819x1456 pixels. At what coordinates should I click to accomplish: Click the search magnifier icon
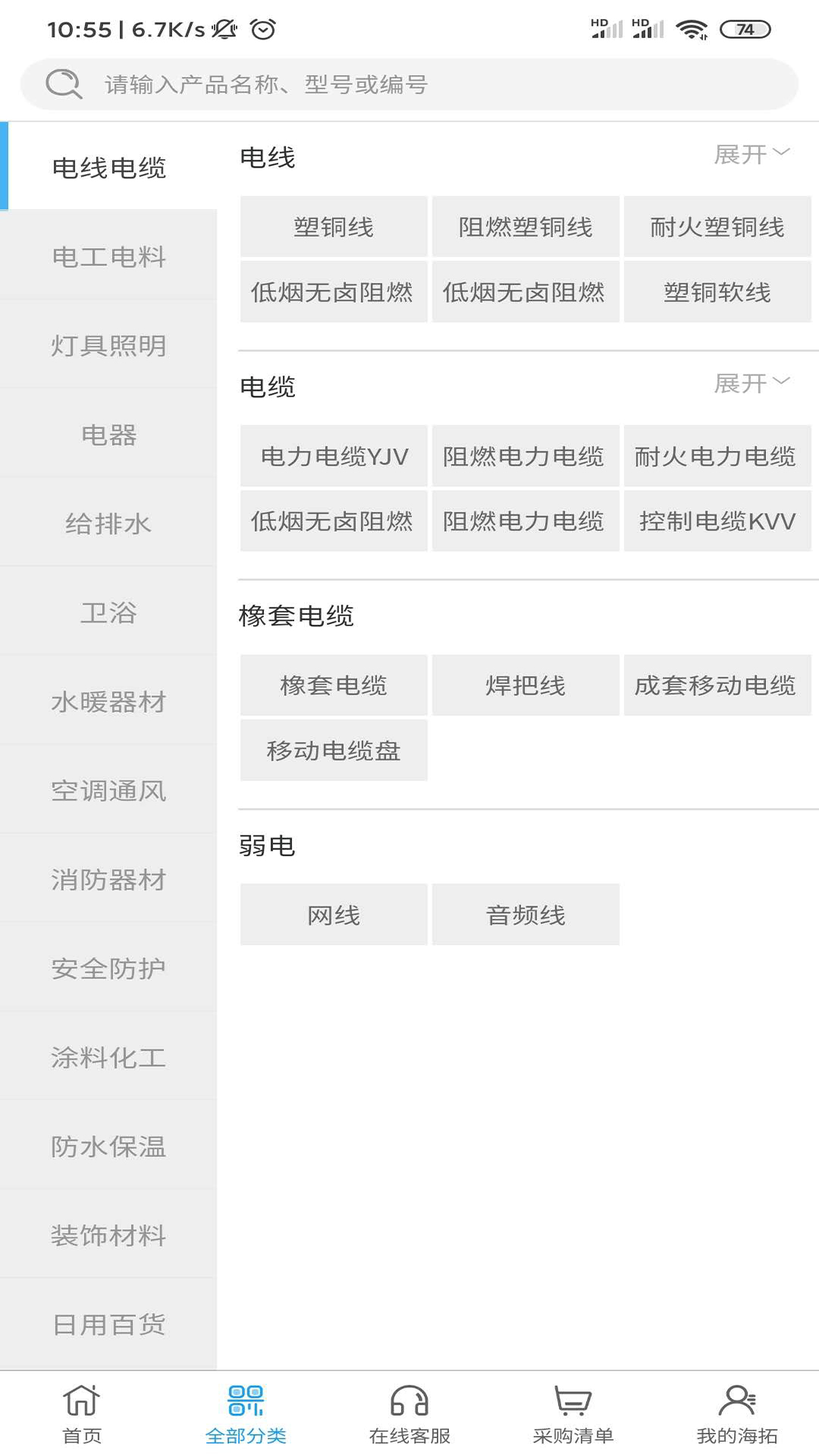coord(64,83)
